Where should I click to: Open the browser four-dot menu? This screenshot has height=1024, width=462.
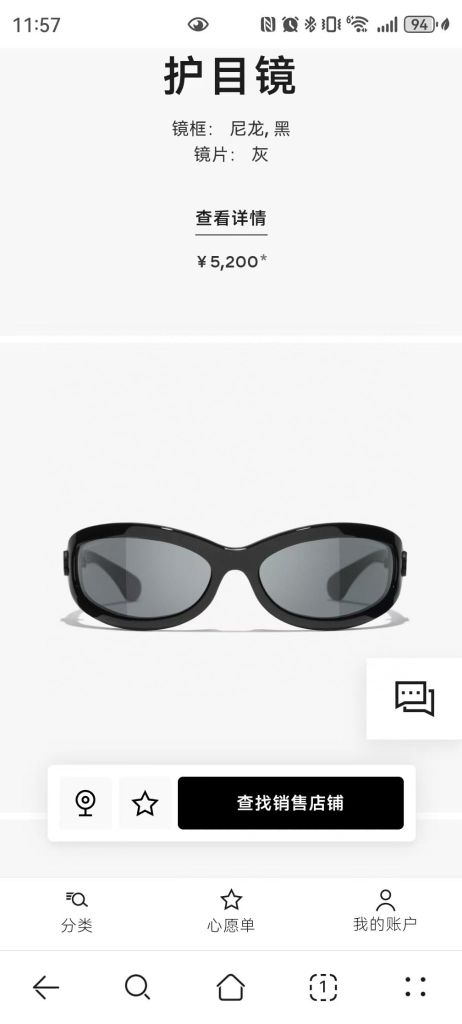416,987
